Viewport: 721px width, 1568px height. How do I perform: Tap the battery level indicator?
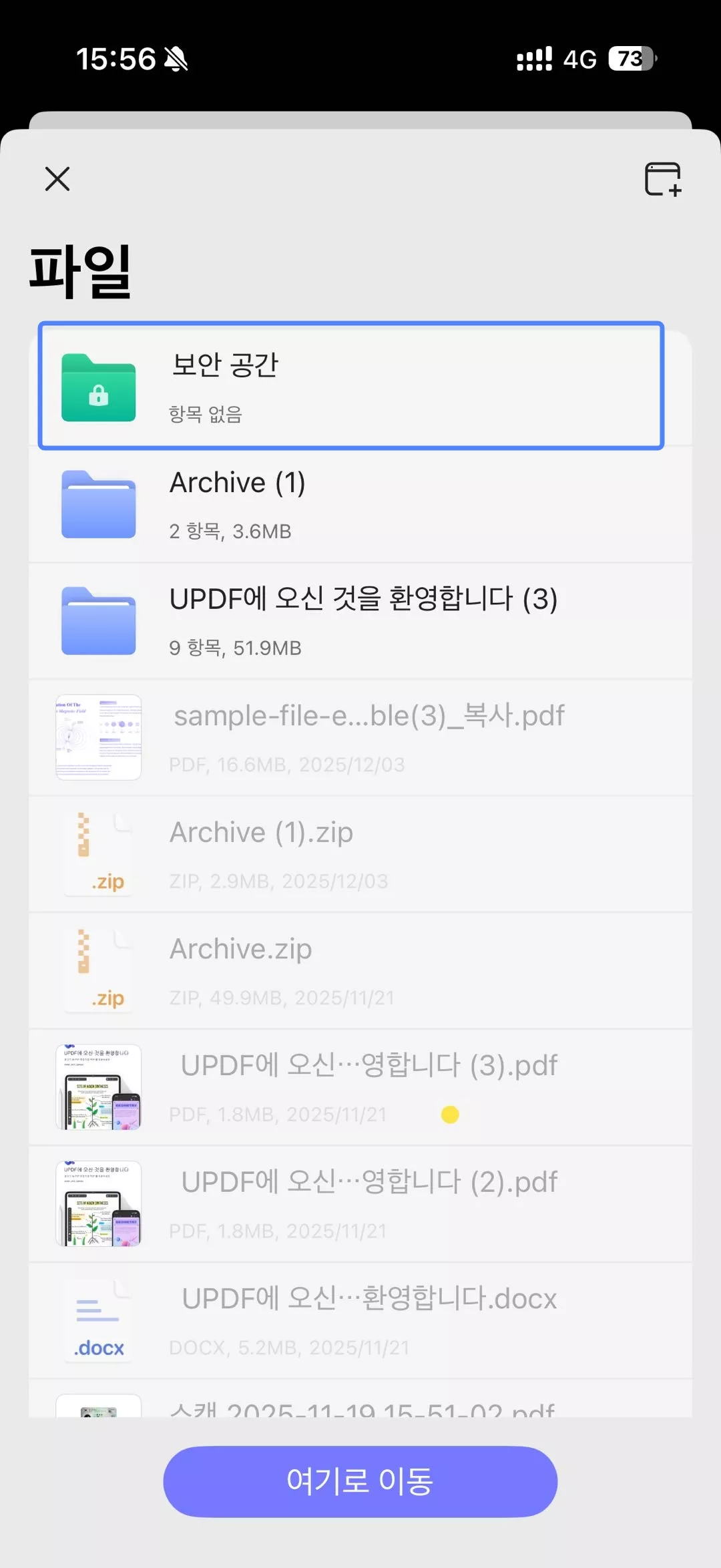click(x=628, y=59)
